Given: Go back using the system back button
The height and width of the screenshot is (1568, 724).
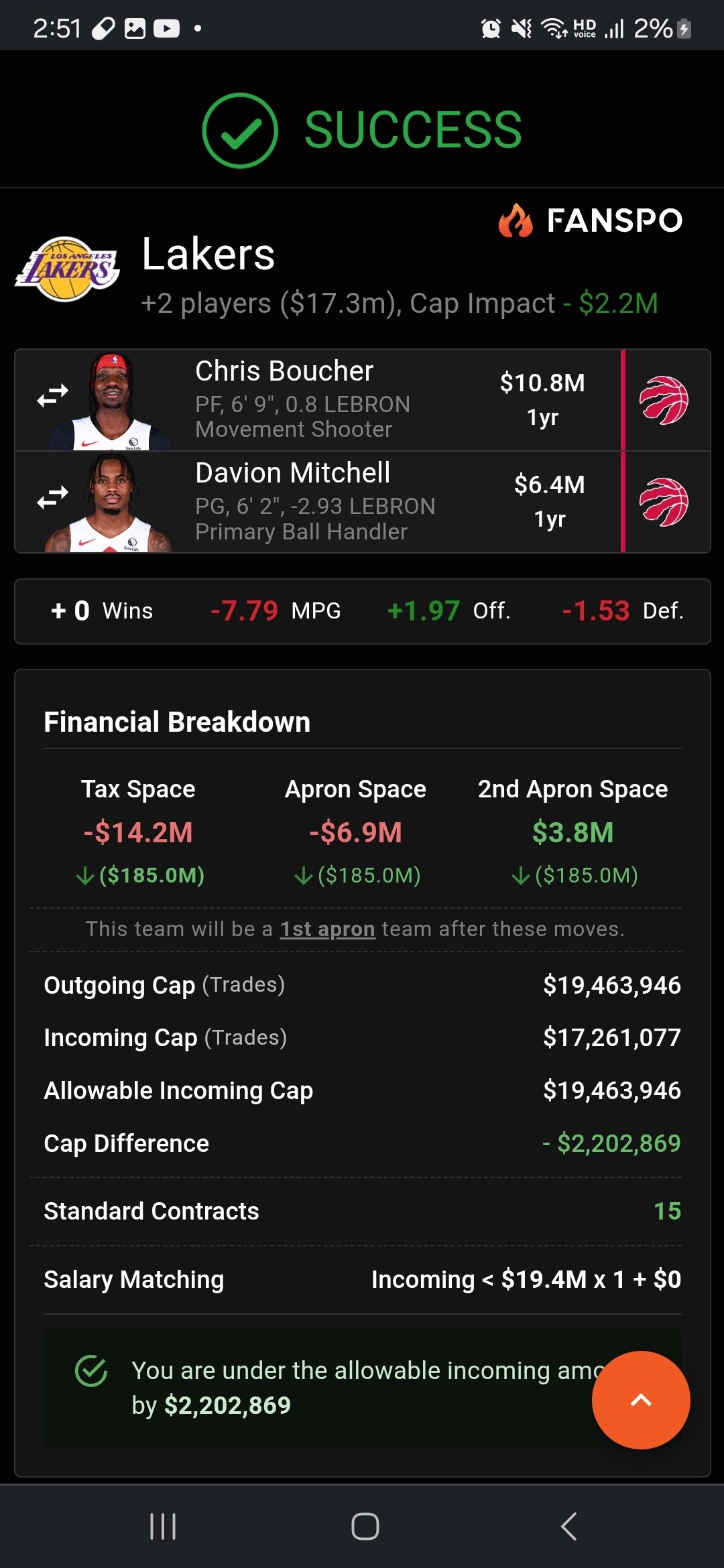Looking at the screenshot, I should tap(568, 1527).
